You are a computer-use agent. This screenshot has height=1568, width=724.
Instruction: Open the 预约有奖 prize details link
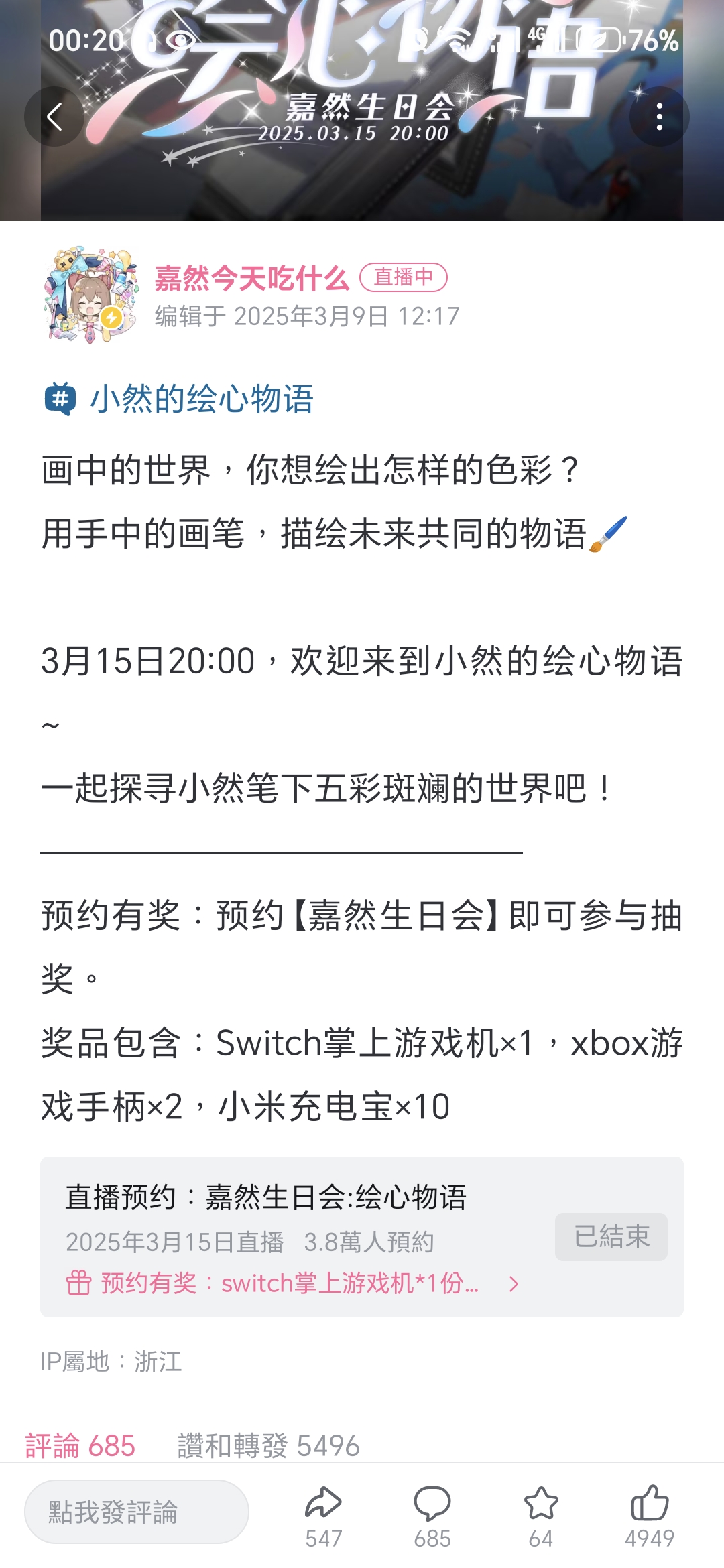click(x=292, y=1284)
